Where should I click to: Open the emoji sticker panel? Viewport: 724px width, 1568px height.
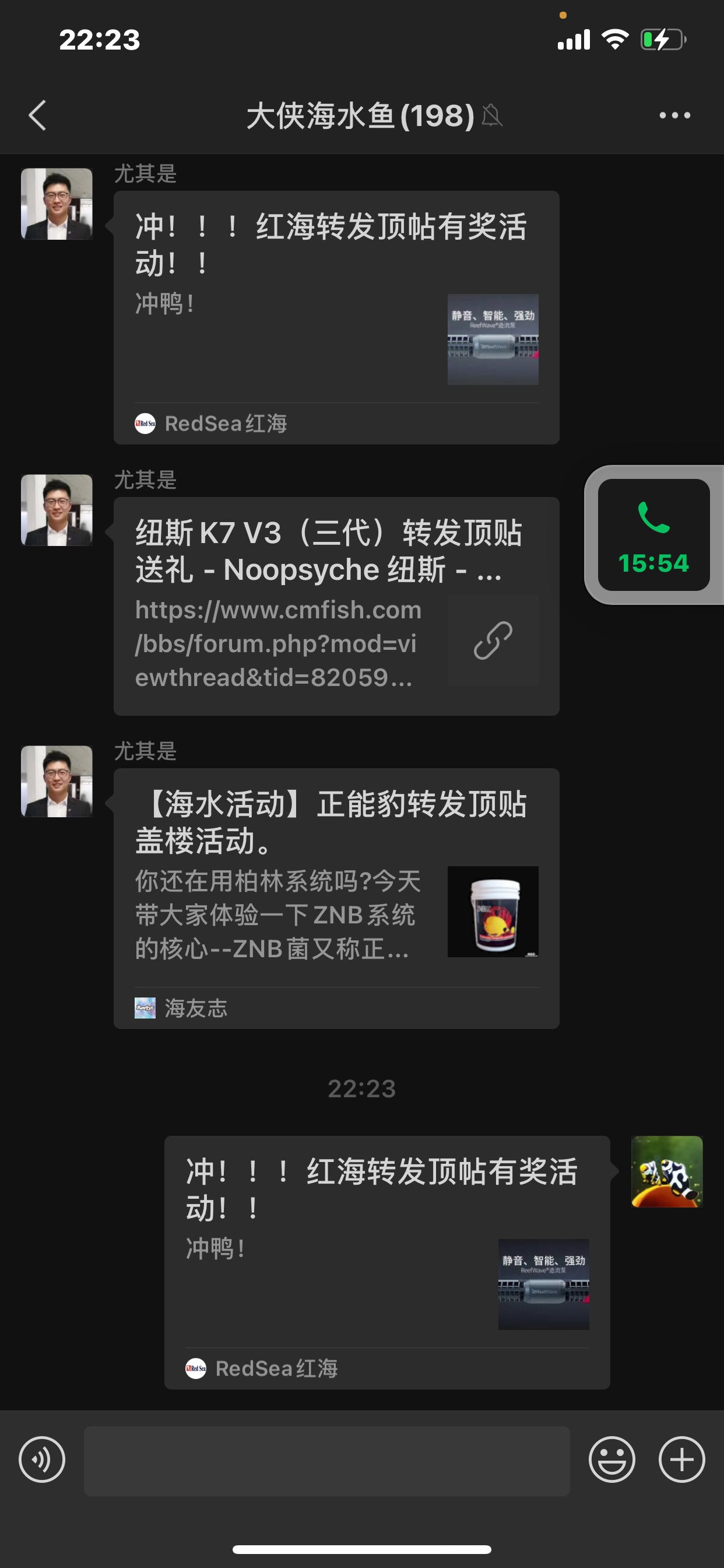[611, 1459]
